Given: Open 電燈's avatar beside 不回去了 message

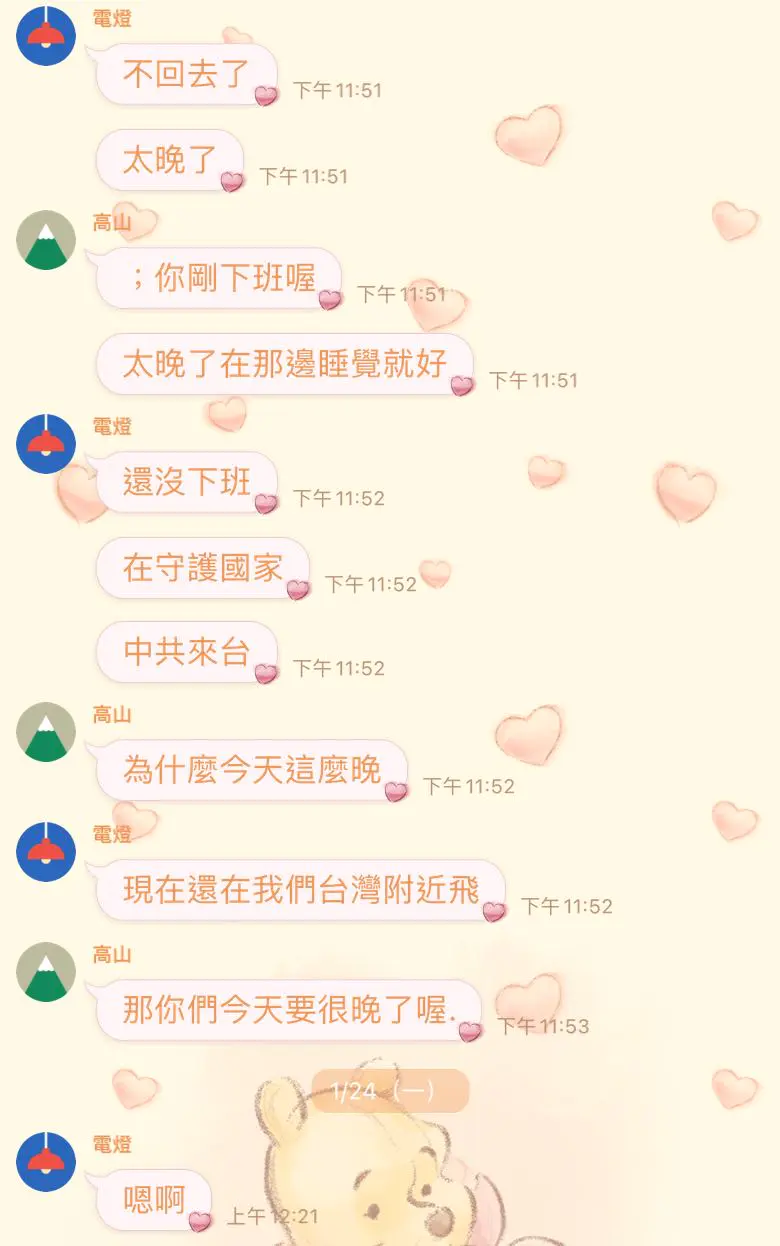Looking at the screenshot, I should [46, 36].
